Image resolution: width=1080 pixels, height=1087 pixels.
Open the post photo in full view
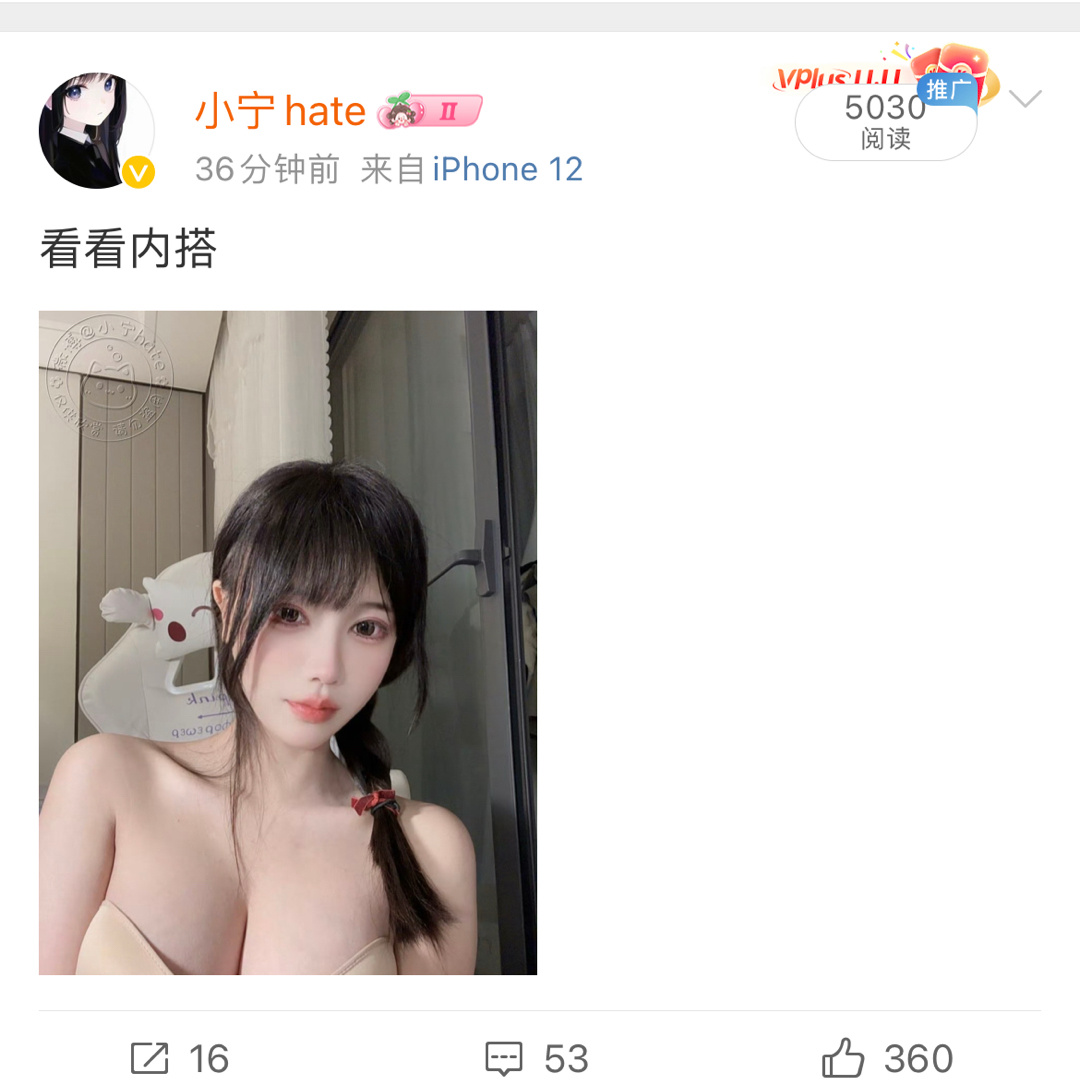pos(288,642)
